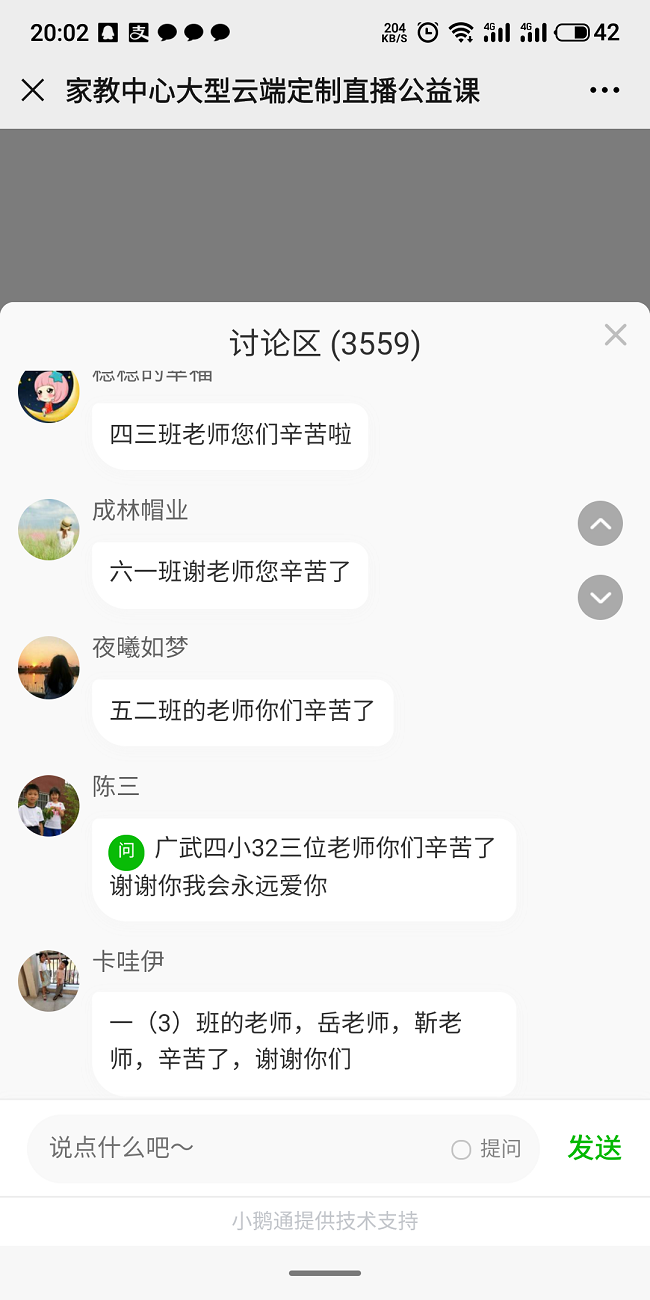The height and width of the screenshot is (1300, 650).
Task: Open 成林帽业's avatar
Action: [48, 529]
